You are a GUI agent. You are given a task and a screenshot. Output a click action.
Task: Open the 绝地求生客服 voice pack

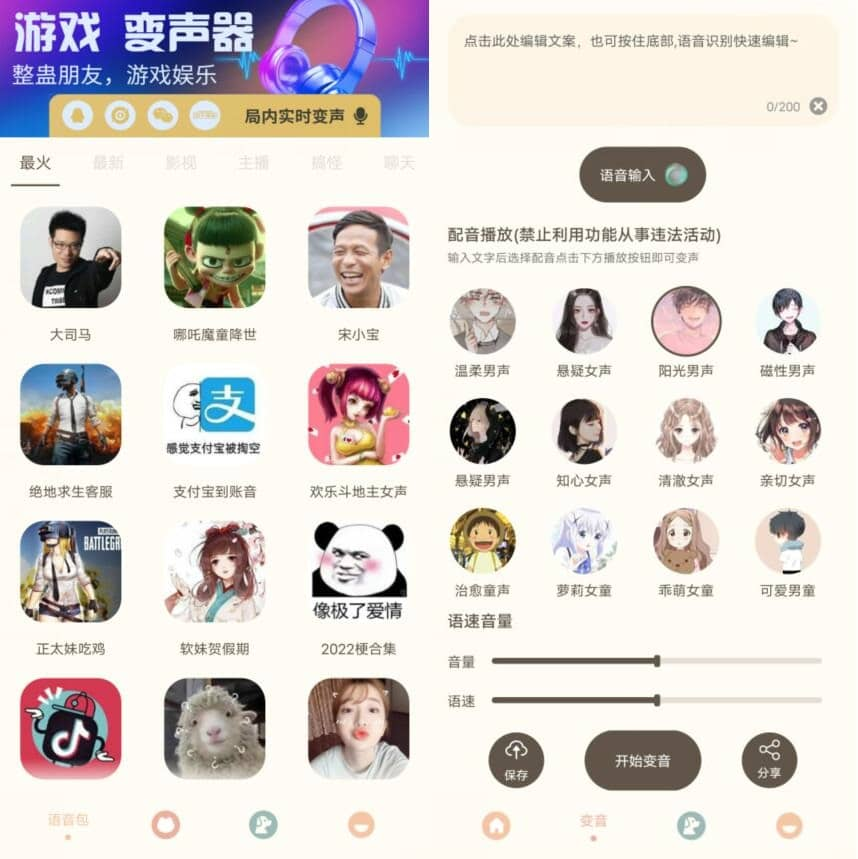coord(70,414)
